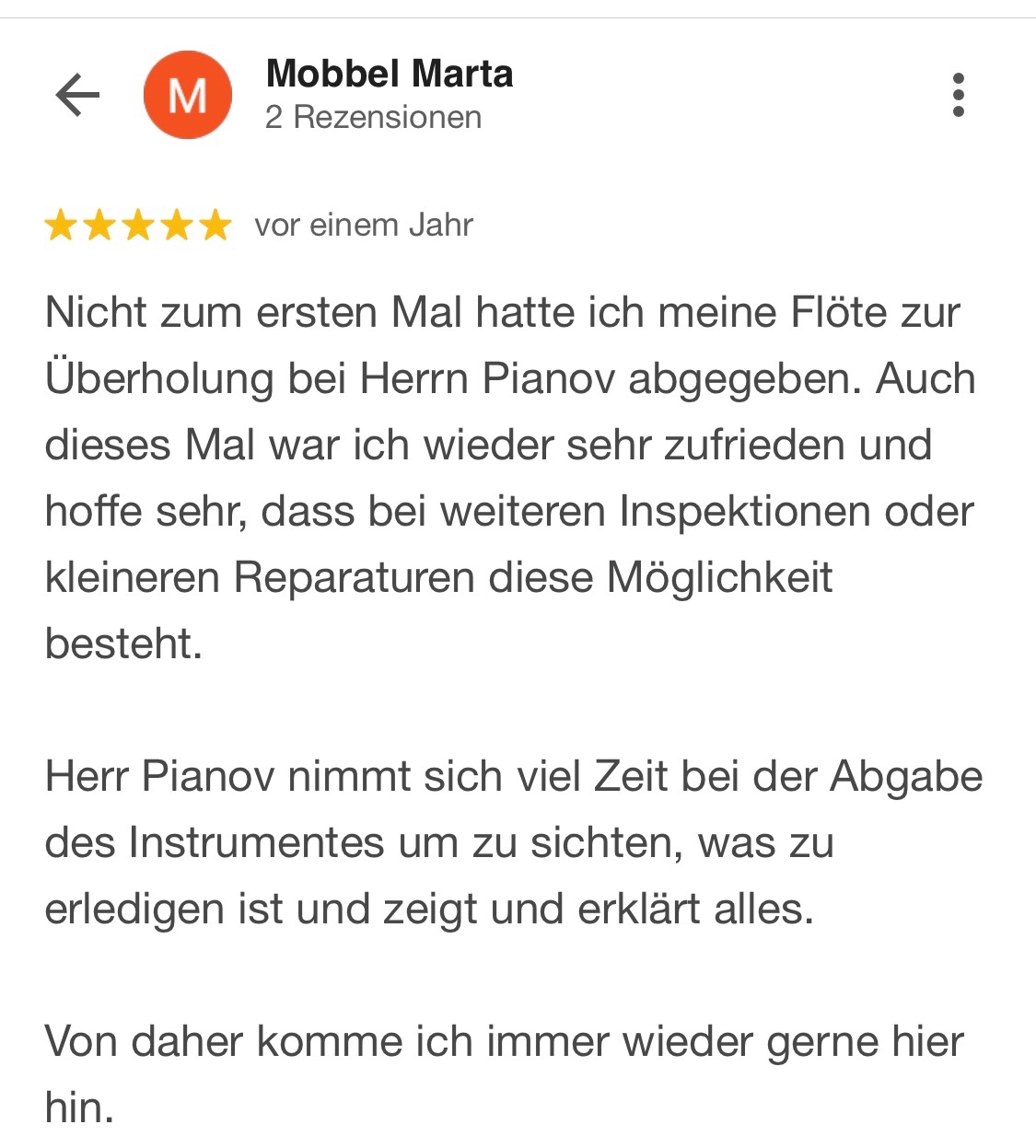Open the three-dot overflow menu
The image size is (1036, 1148).
click(x=958, y=95)
